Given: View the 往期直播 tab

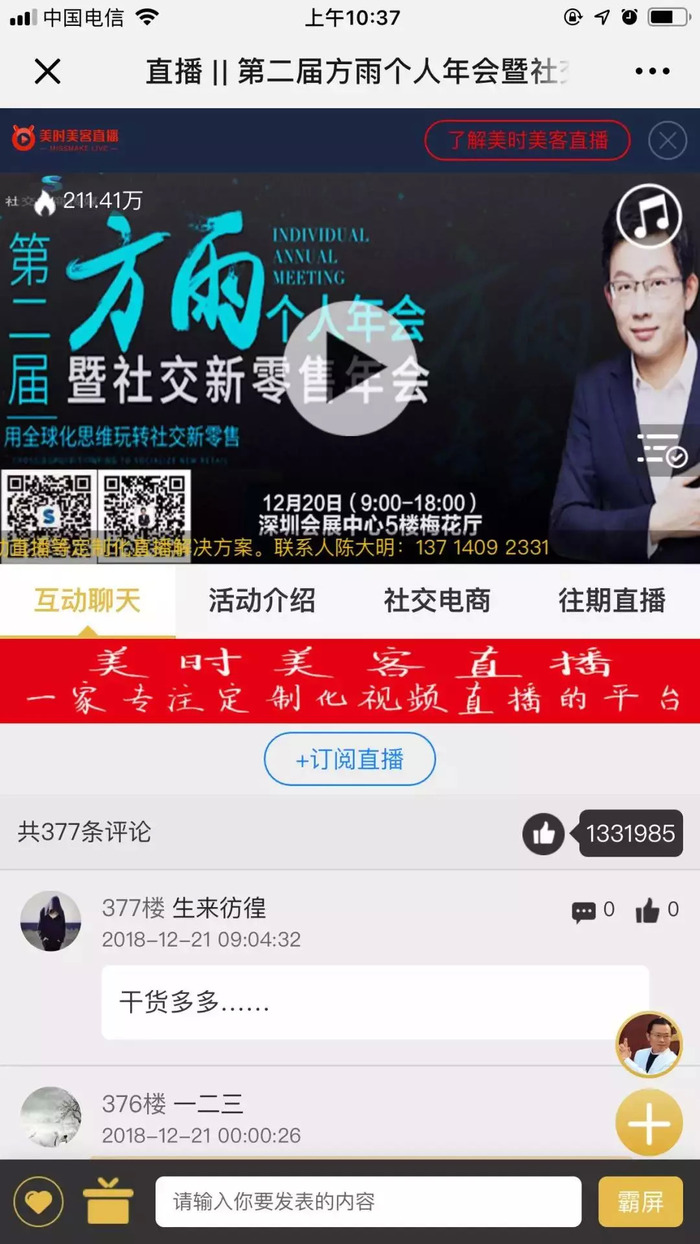Looking at the screenshot, I should point(611,601).
